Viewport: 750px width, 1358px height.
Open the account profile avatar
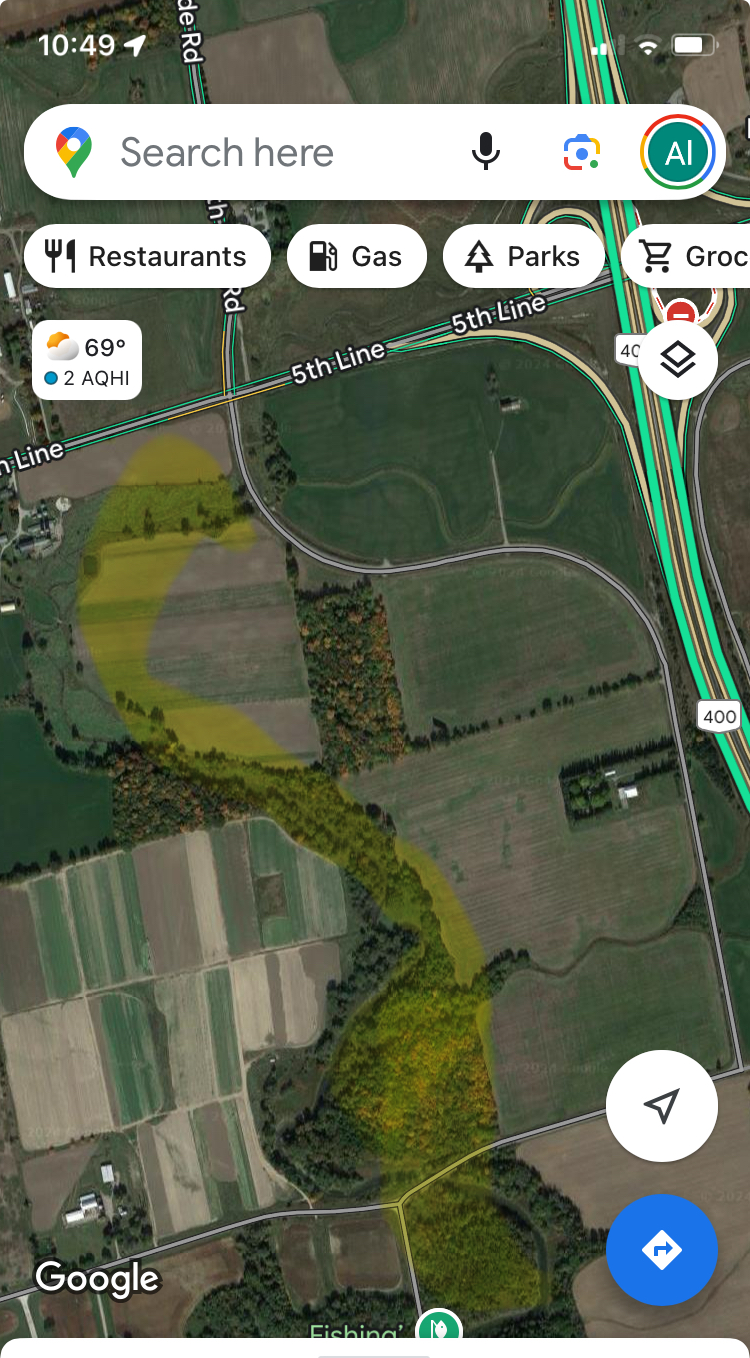(x=678, y=152)
